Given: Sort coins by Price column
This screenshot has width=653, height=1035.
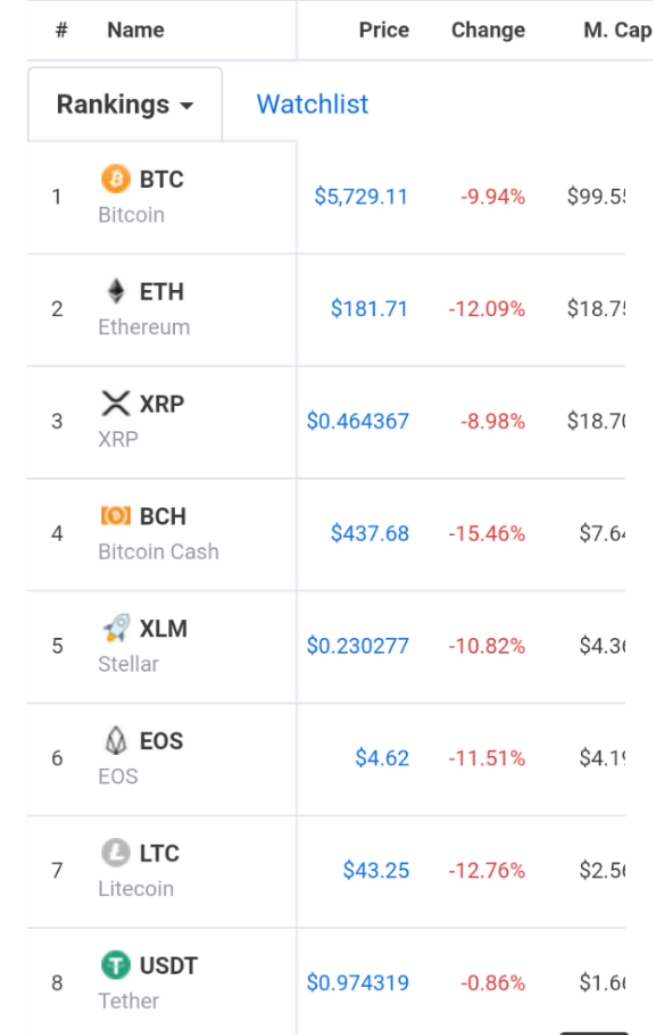Looking at the screenshot, I should coord(384,30).
